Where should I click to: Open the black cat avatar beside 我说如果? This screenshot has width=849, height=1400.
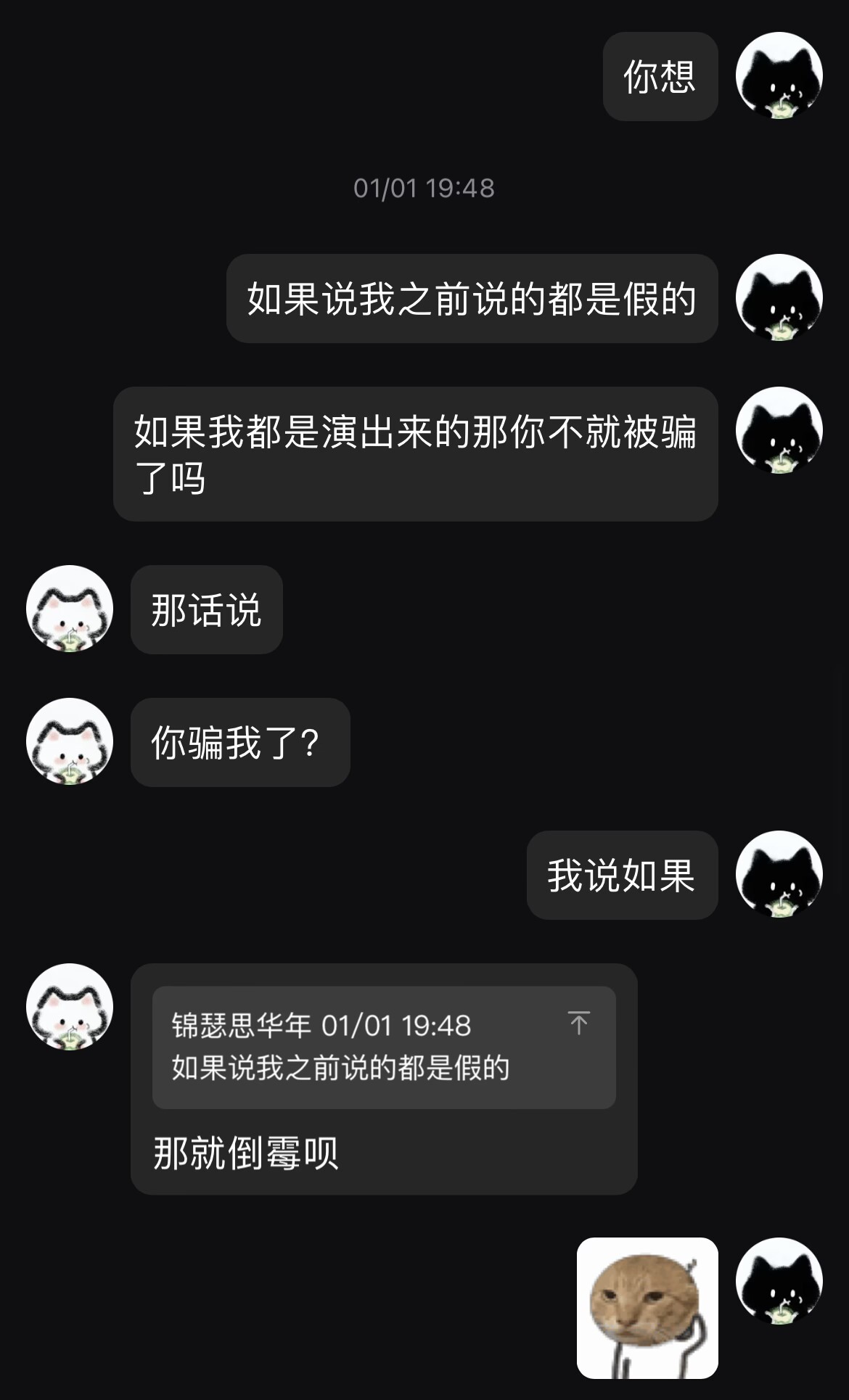click(x=779, y=874)
